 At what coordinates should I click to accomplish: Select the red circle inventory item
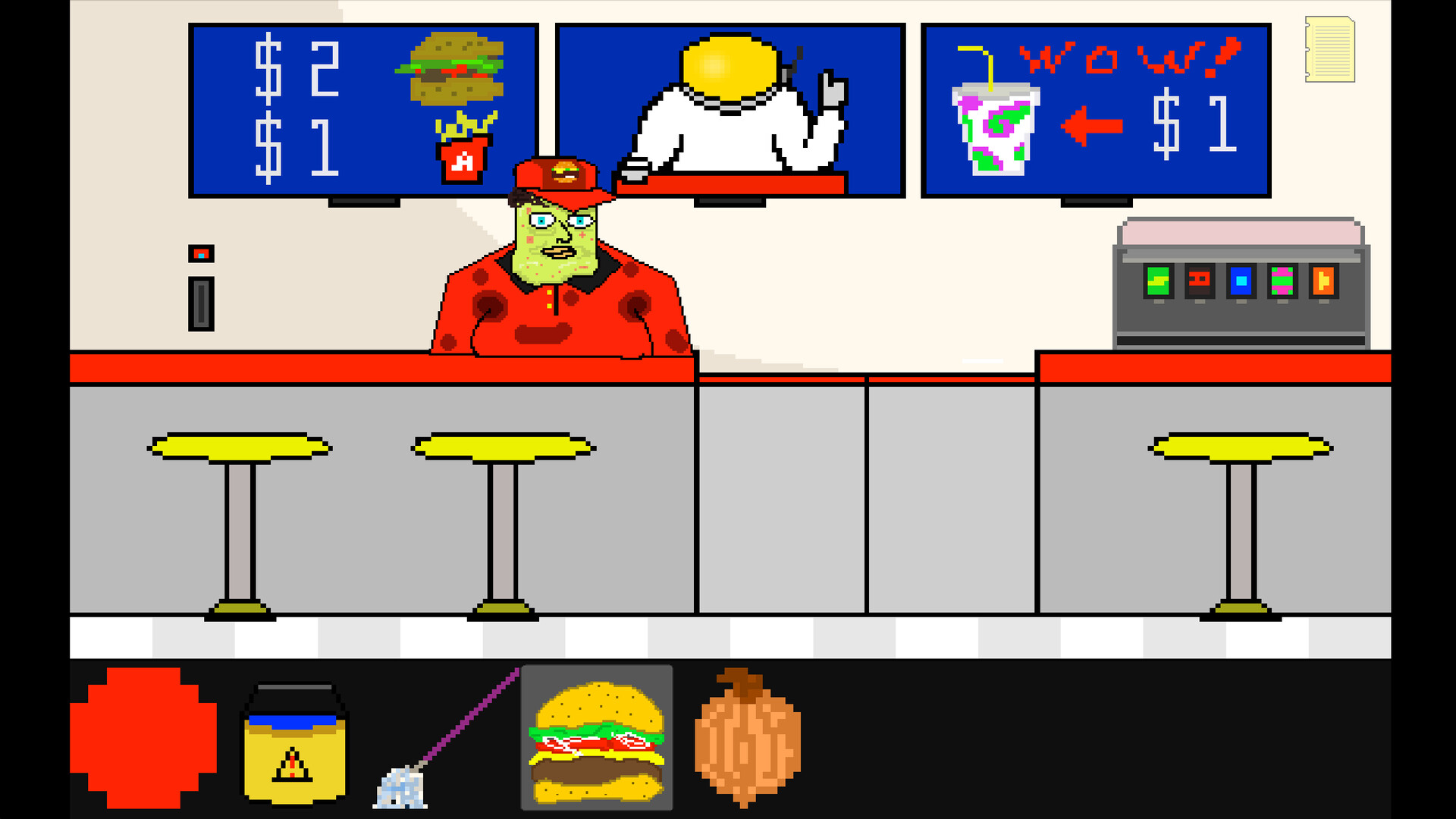coord(144,737)
